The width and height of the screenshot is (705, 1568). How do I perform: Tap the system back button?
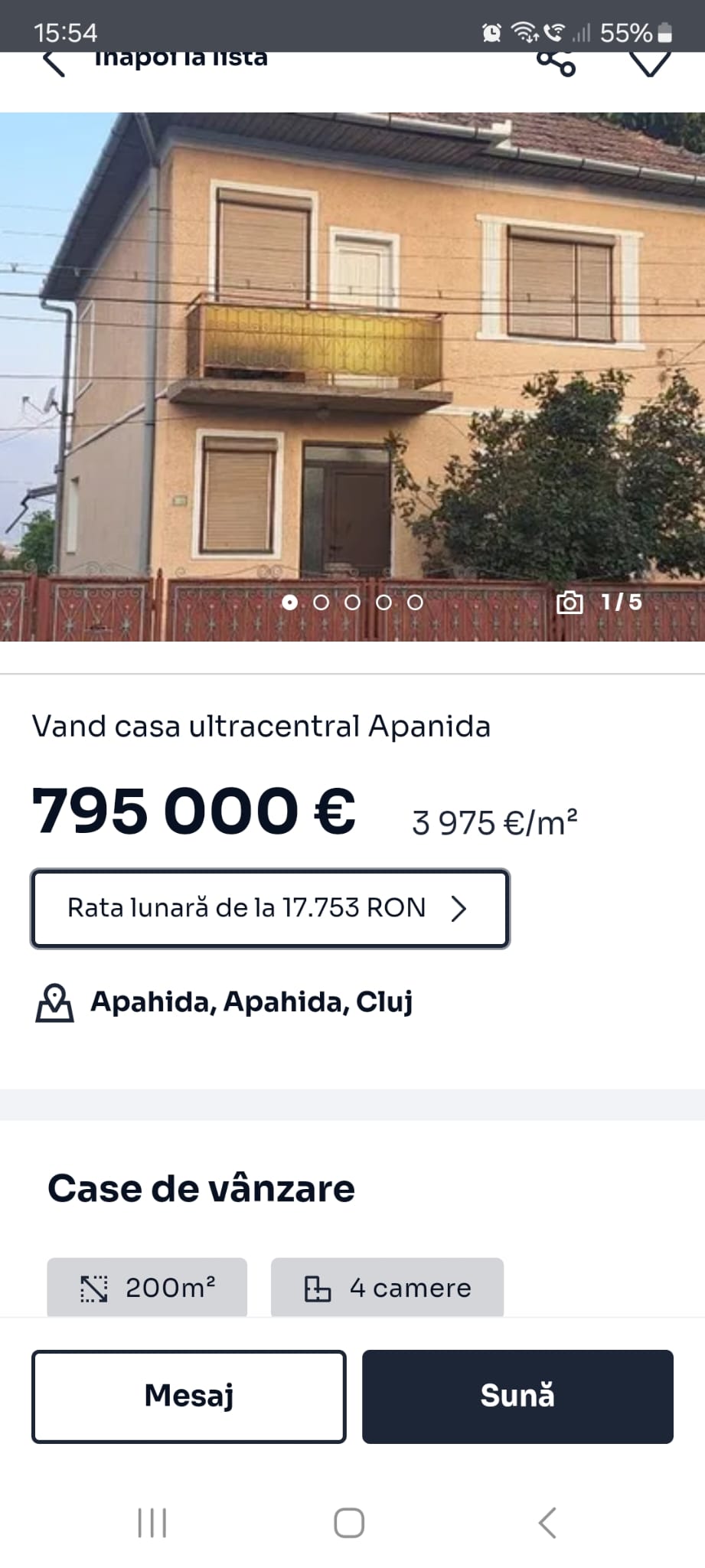pos(547,1523)
